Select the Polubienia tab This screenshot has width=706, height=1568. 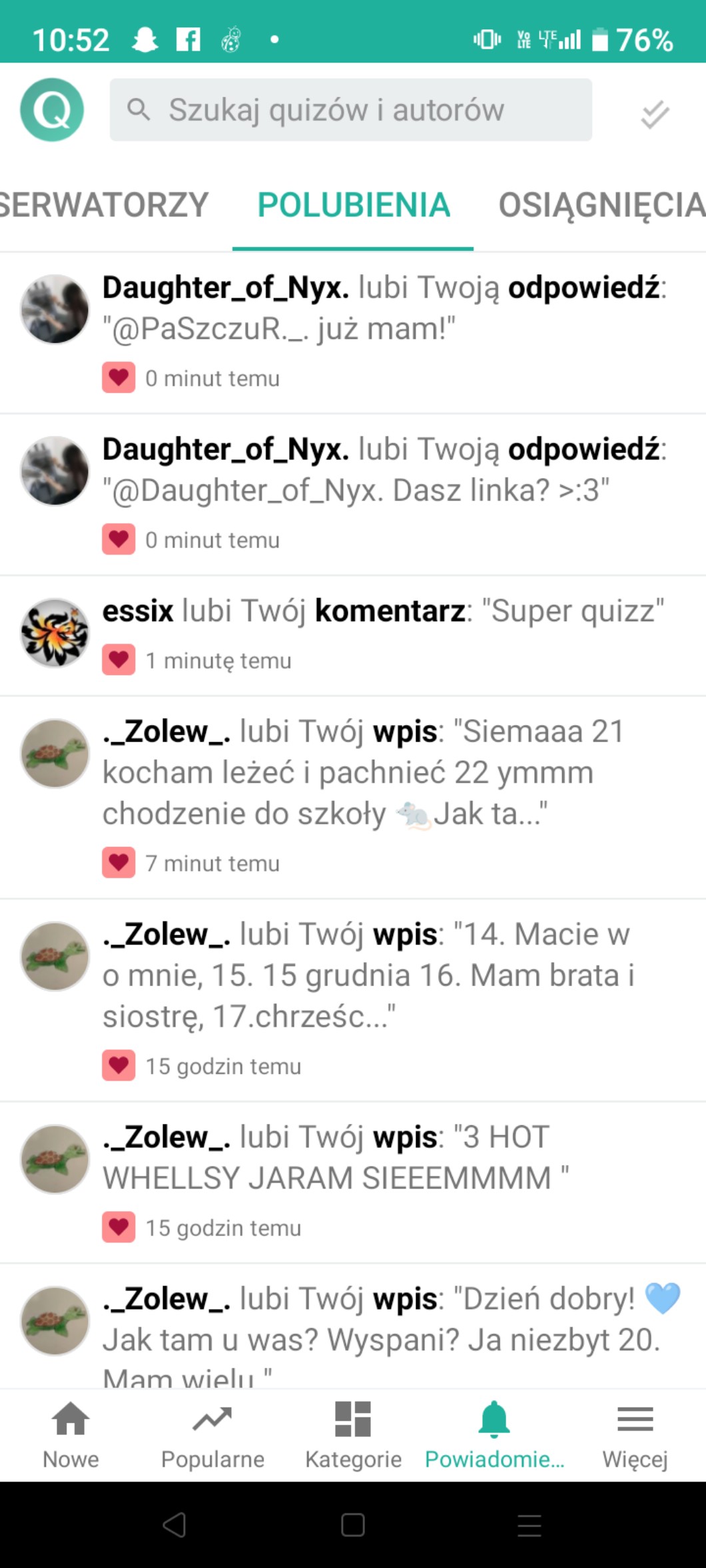[x=353, y=205]
